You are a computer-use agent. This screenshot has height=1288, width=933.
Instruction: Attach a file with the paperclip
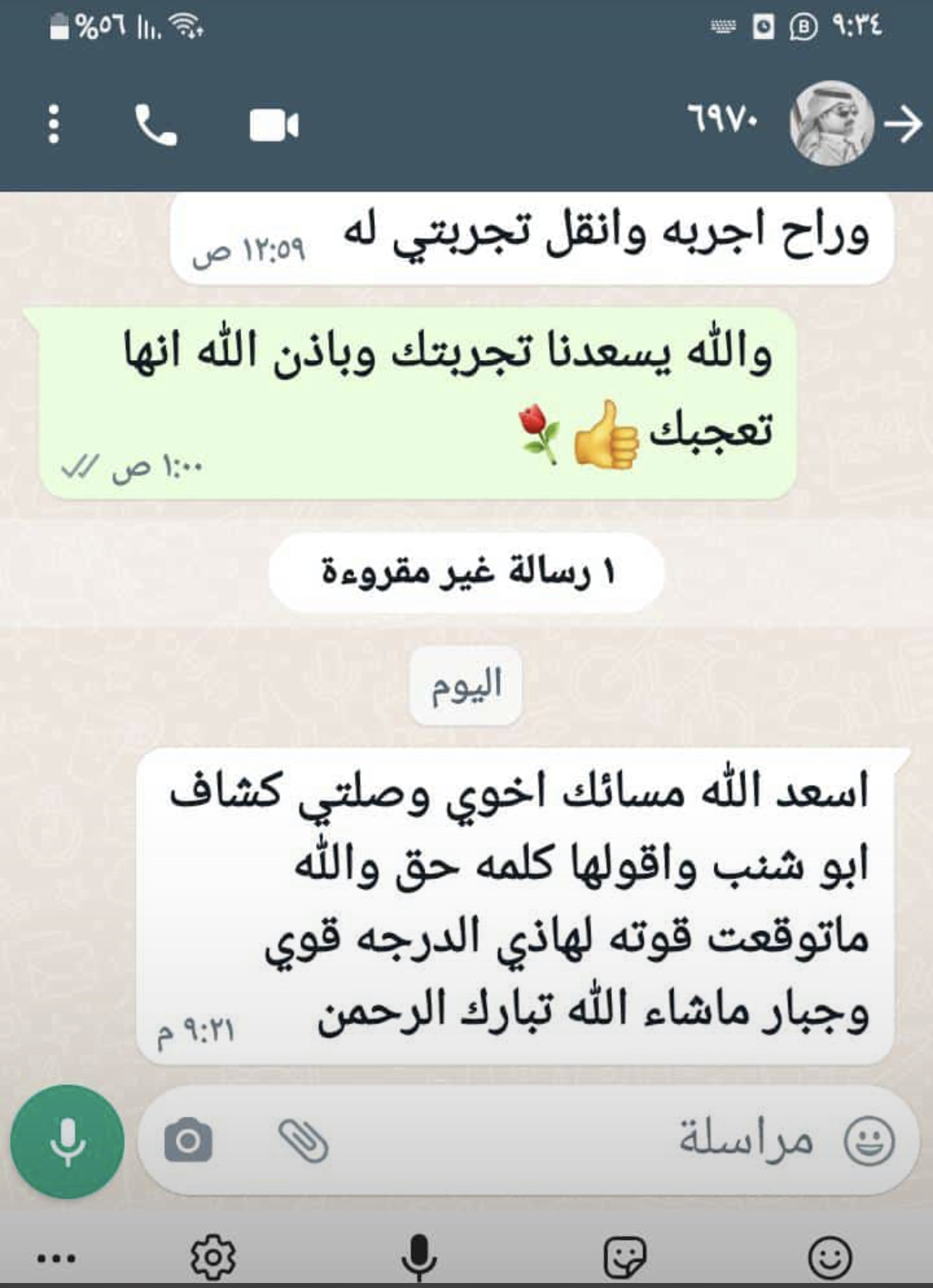click(x=304, y=1140)
